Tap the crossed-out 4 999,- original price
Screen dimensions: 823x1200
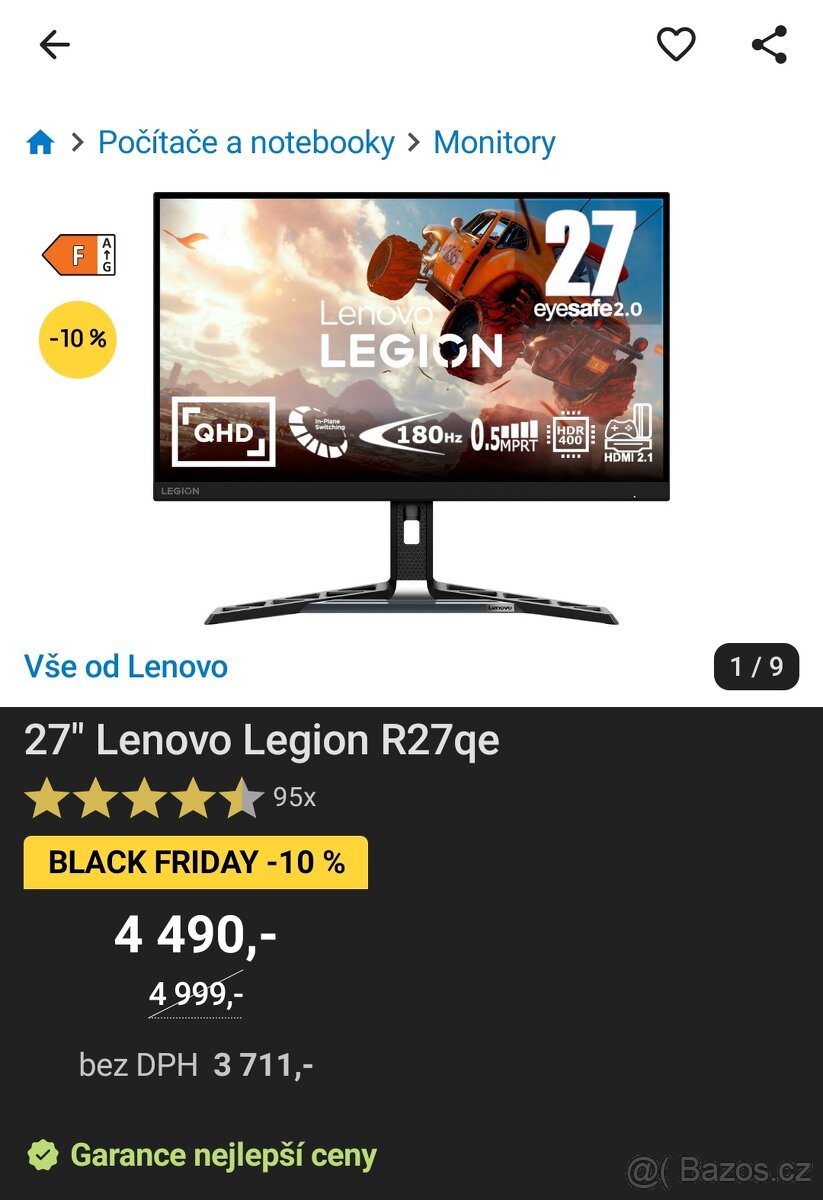click(x=197, y=994)
